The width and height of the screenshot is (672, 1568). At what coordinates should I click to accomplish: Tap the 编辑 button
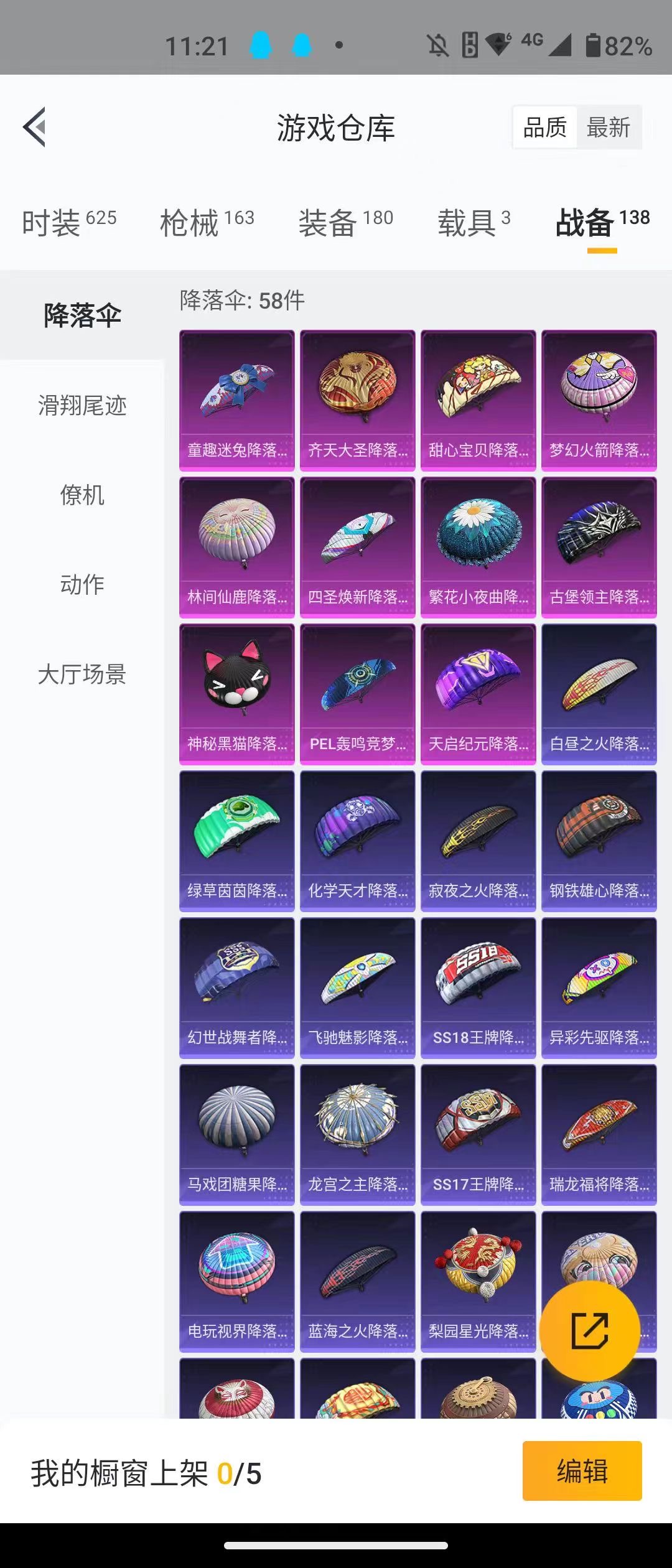pos(582,1471)
